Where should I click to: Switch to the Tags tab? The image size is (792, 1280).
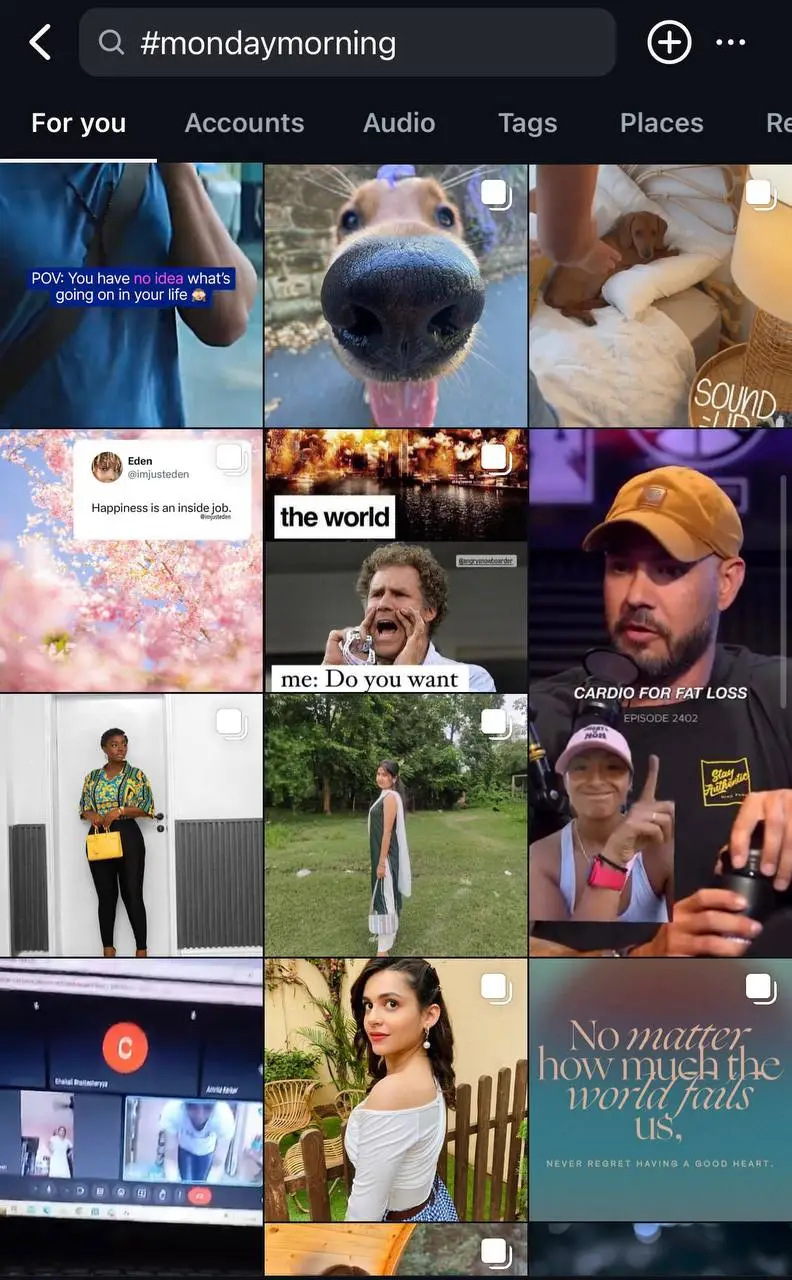[527, 123]
